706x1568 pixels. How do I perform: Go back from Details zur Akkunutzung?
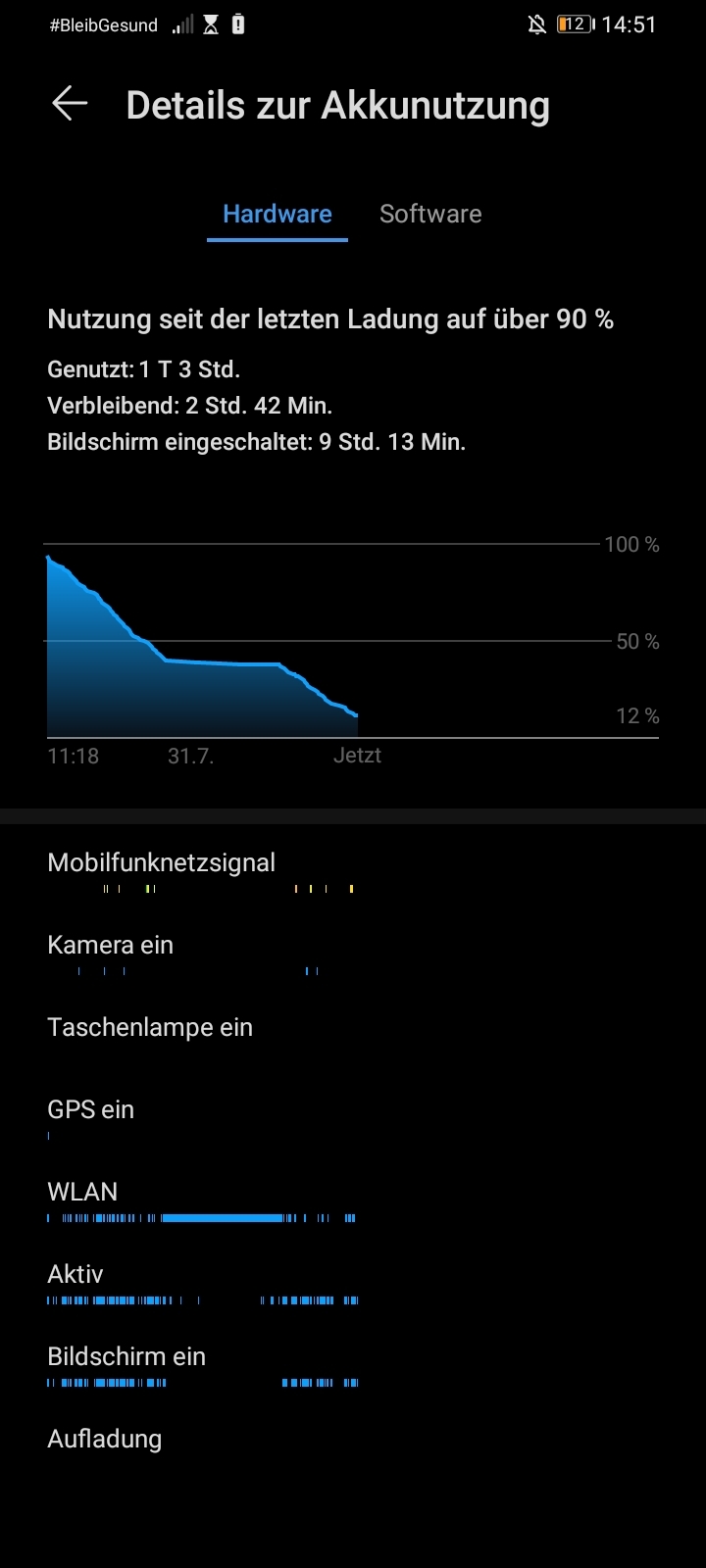[70, 104]
